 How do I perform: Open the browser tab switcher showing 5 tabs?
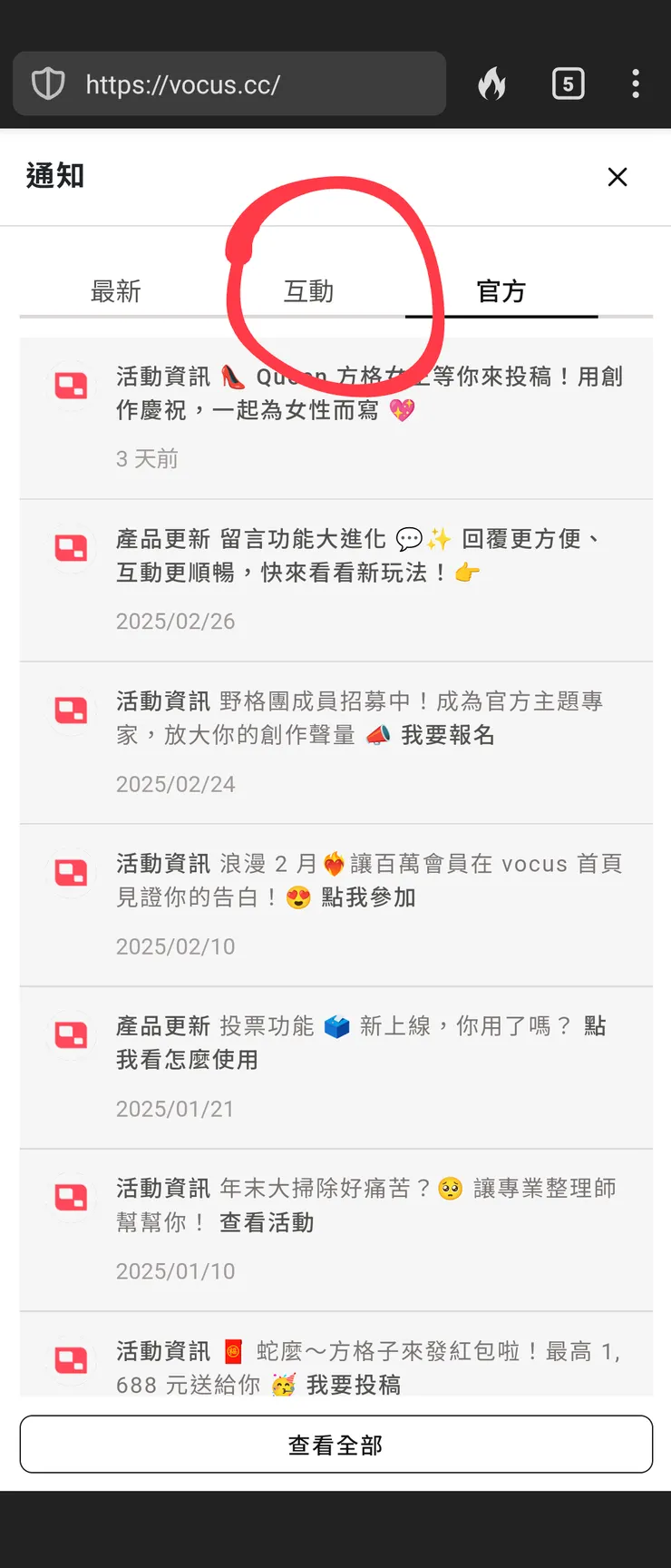click(568, 83)
